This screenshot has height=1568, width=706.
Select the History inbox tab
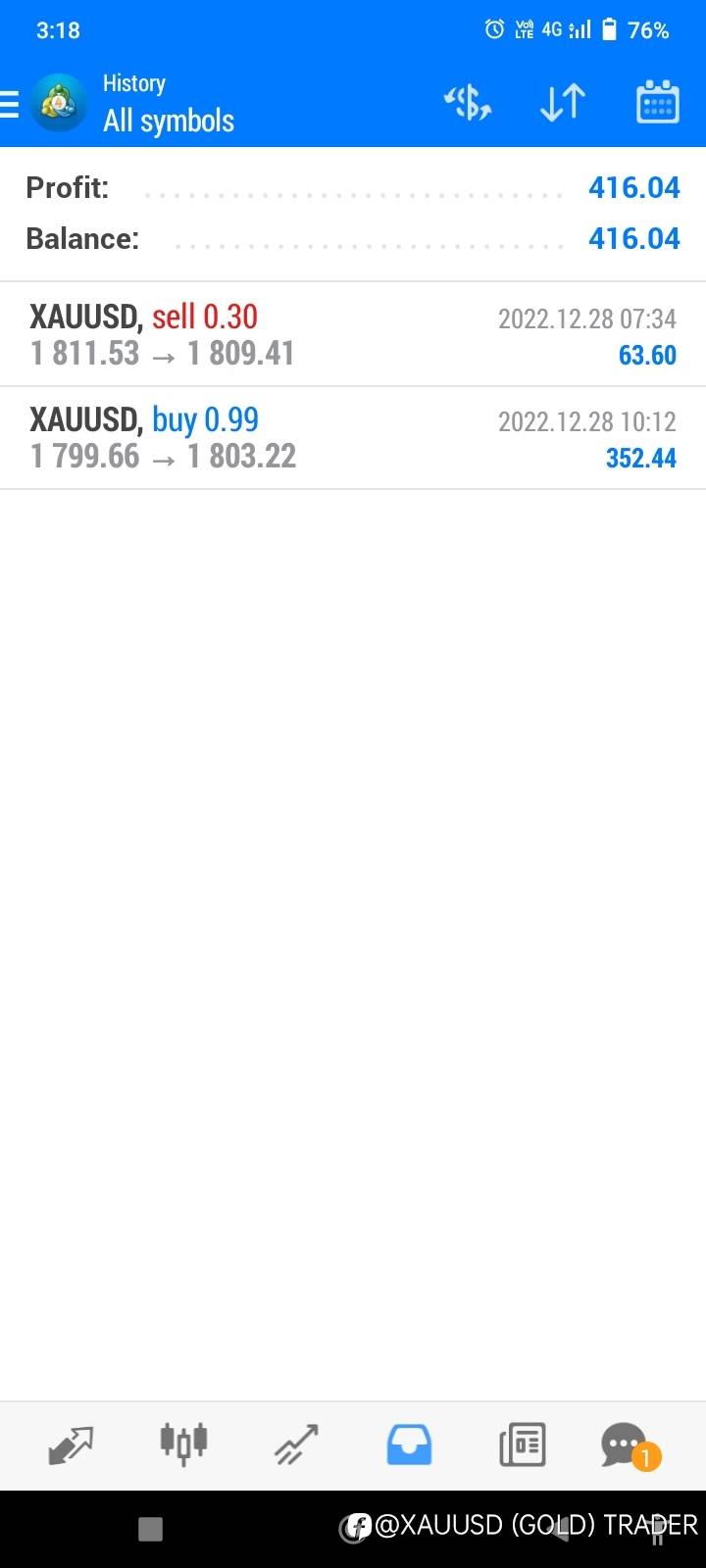pyautogui.click(x=409, y=1445)
